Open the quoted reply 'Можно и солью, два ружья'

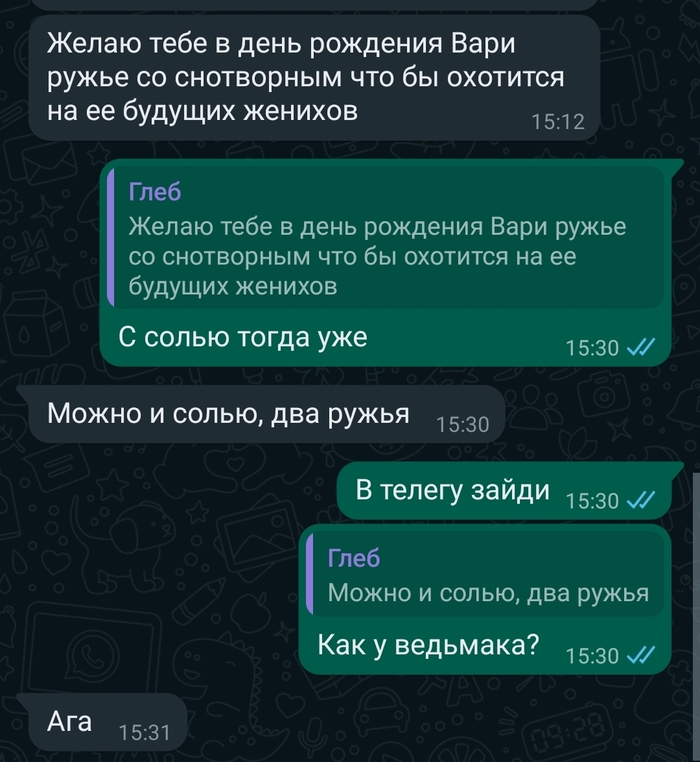click(487, 577)
